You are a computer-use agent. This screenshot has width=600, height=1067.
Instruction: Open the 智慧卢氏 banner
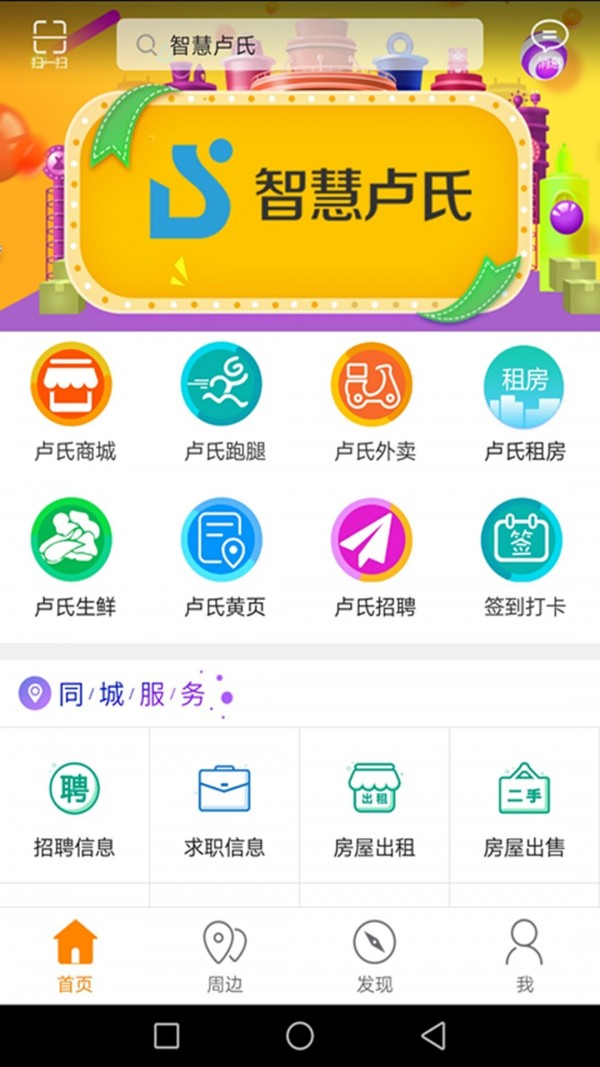[x=300, y=195]
